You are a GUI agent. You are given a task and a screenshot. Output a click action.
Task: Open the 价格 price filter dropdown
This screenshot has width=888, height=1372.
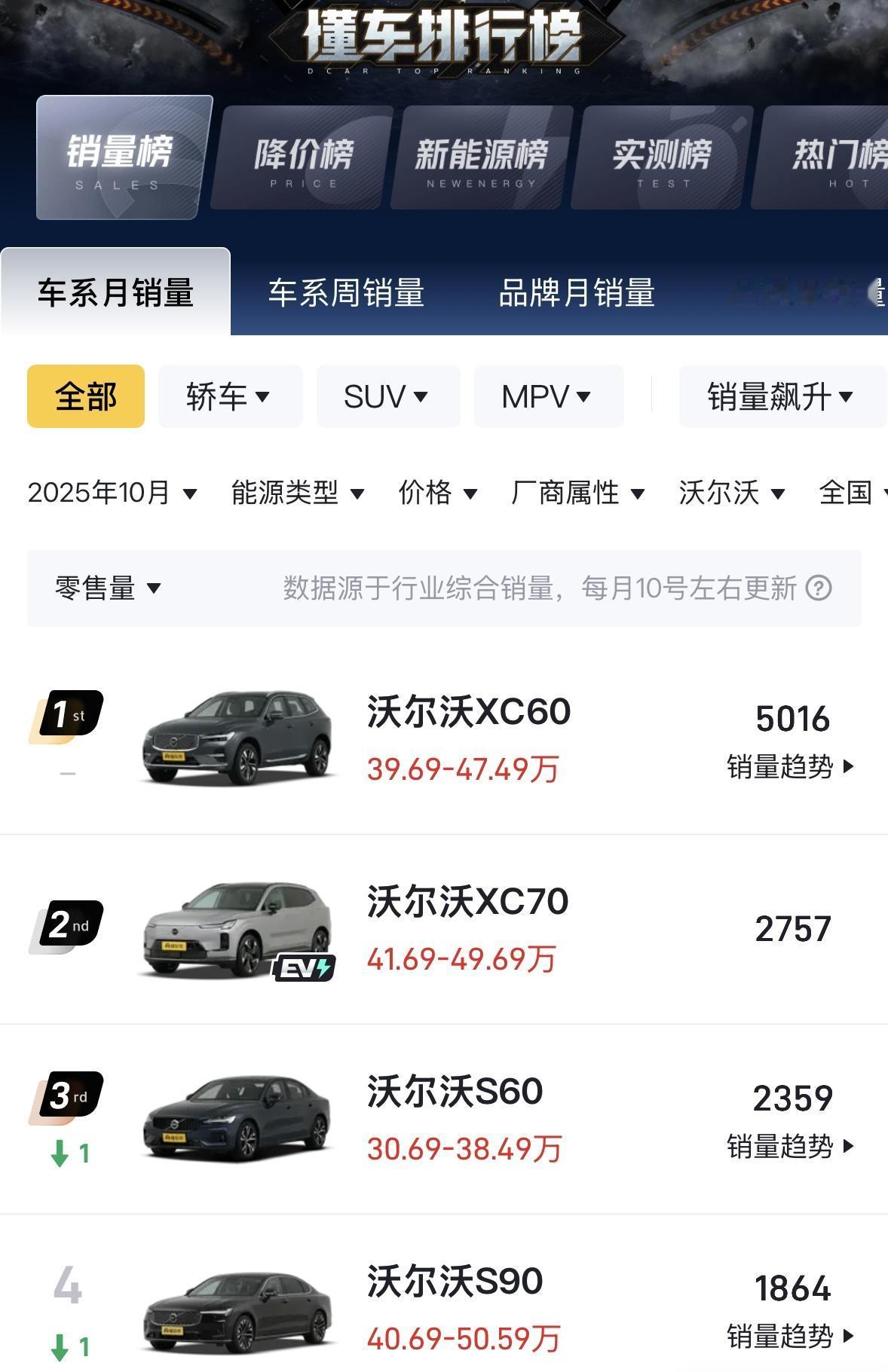coord(437,493)
